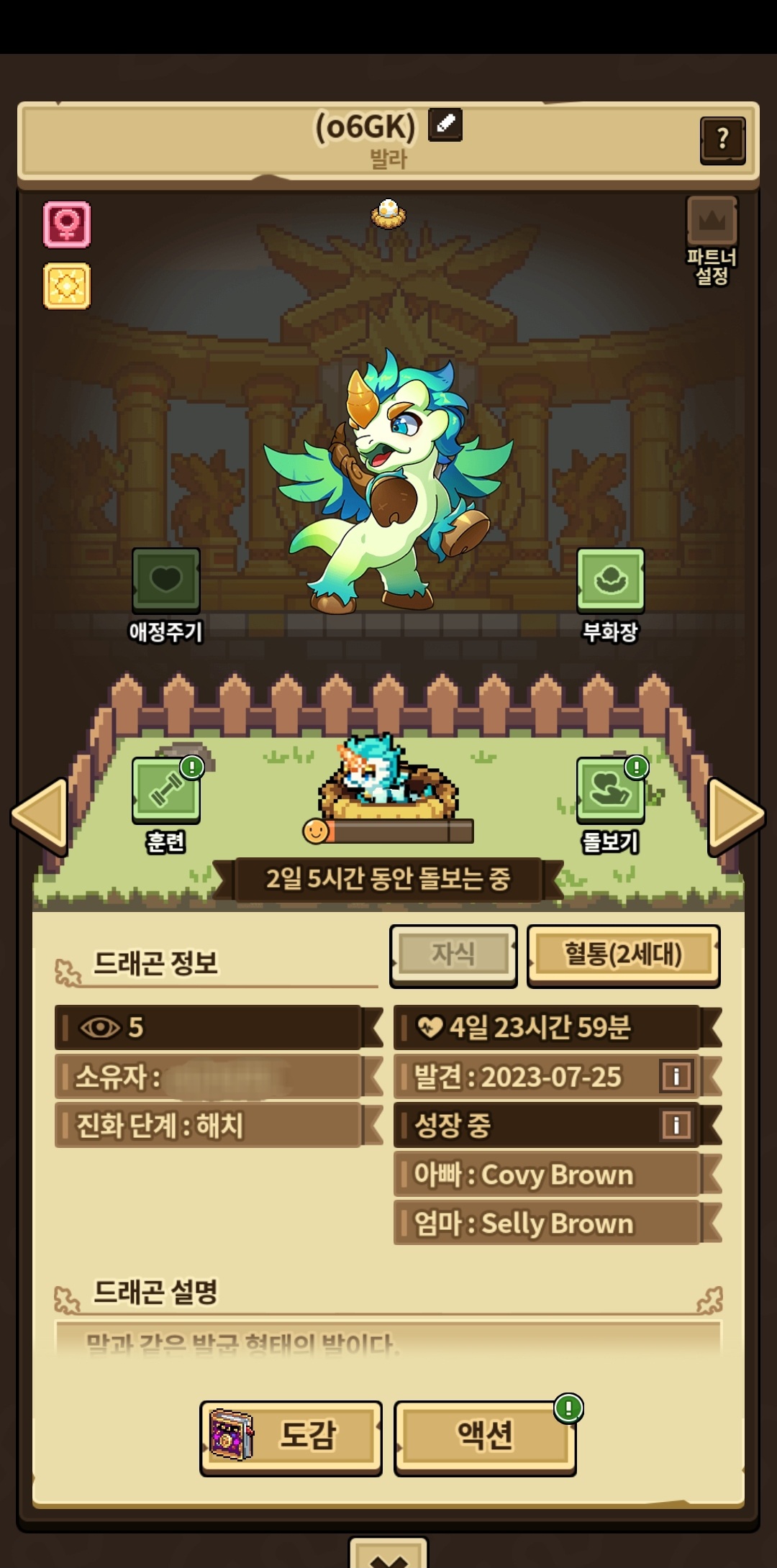Screen dimensions: 777x1568
Task: Go to the next dragon
Action: tap(735, 816)
